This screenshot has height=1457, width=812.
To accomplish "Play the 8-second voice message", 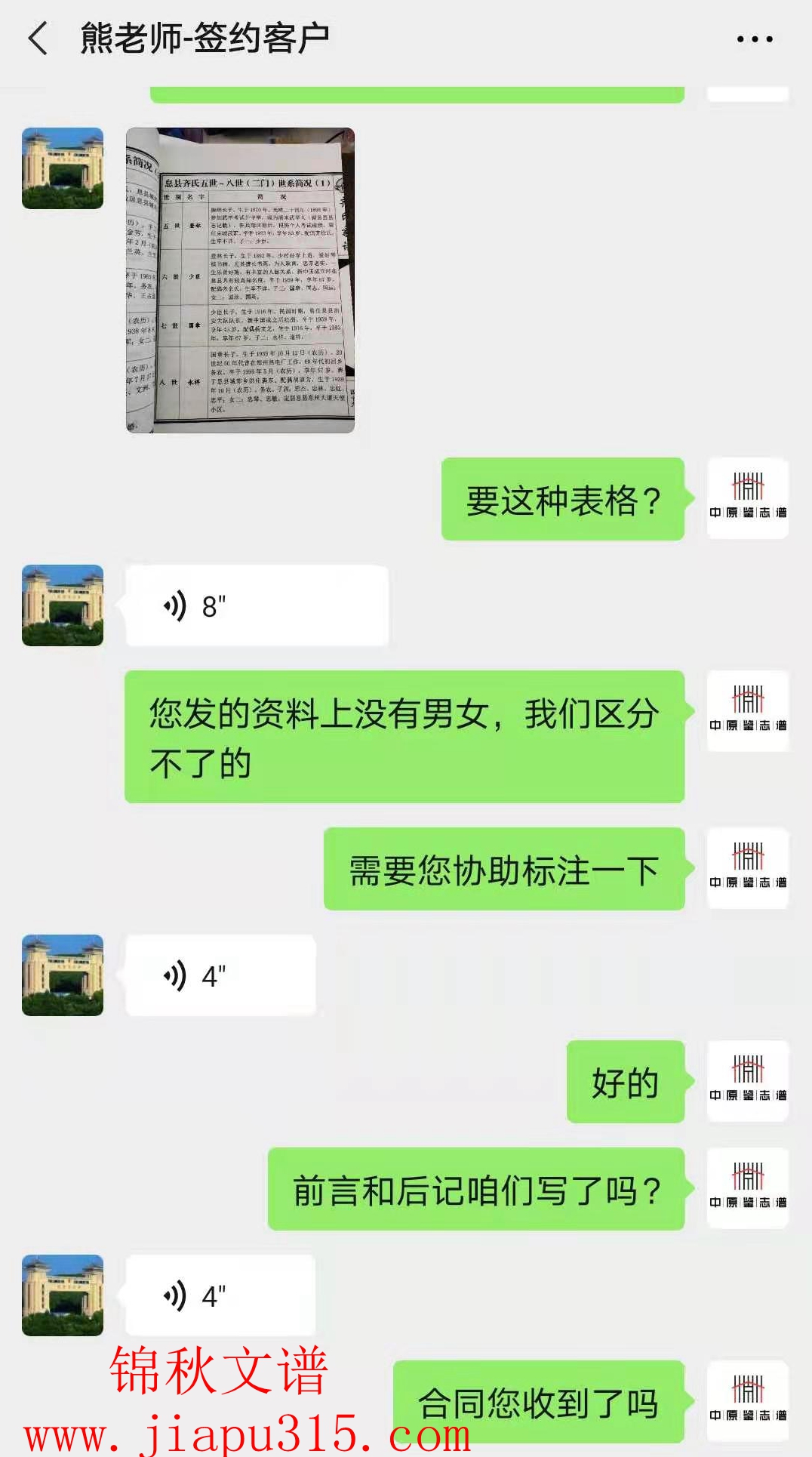I will tap(257, 606).
